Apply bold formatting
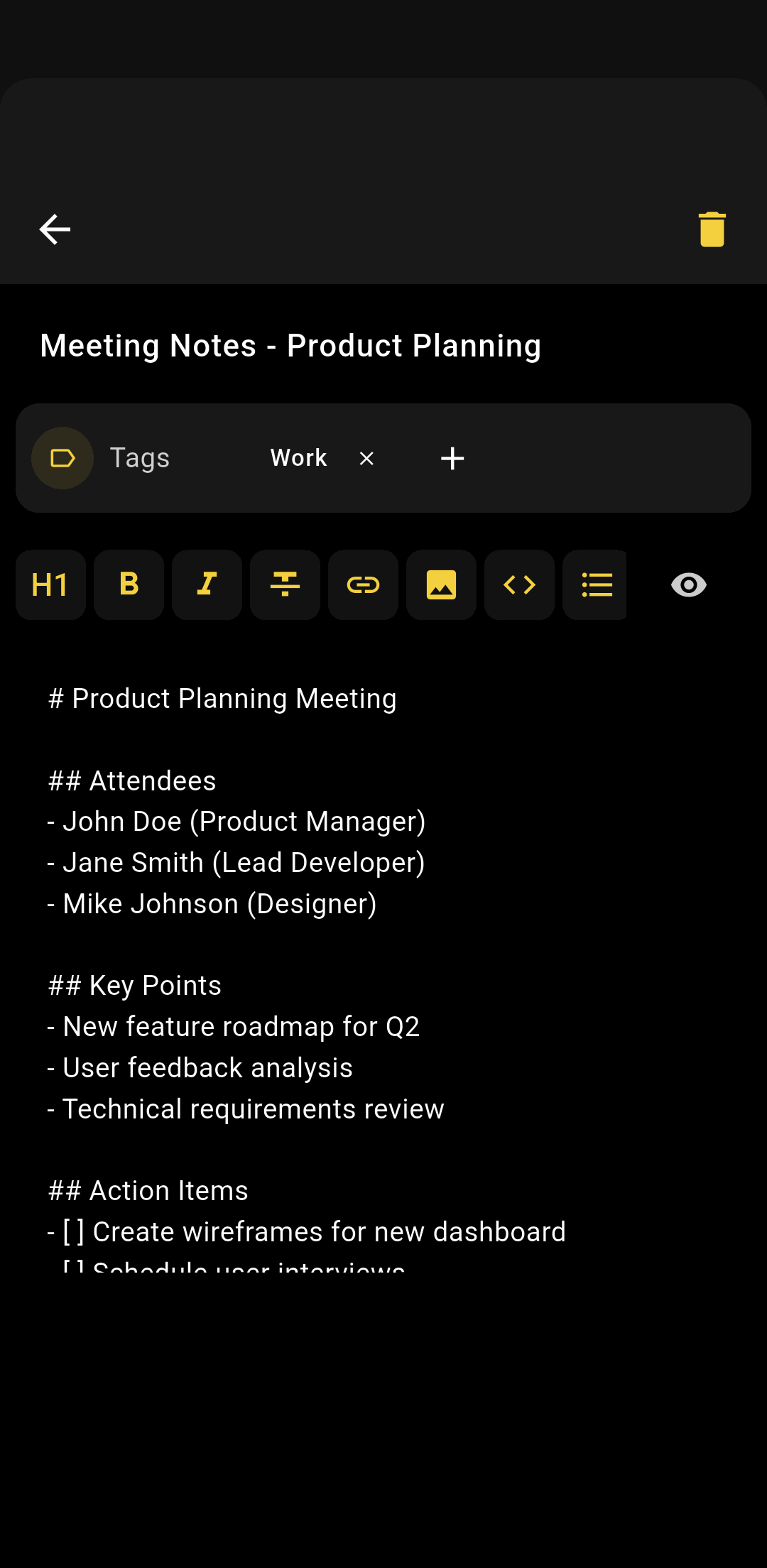 [x=129, y=585]
